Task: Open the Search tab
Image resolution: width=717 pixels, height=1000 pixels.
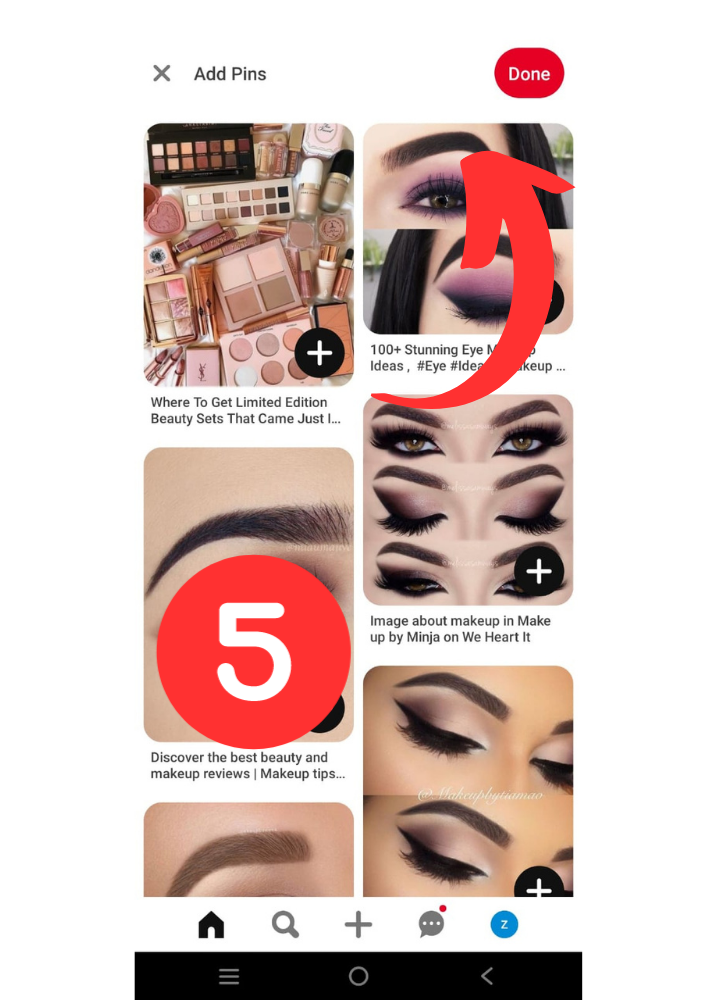Action: (x=285, y=925)
